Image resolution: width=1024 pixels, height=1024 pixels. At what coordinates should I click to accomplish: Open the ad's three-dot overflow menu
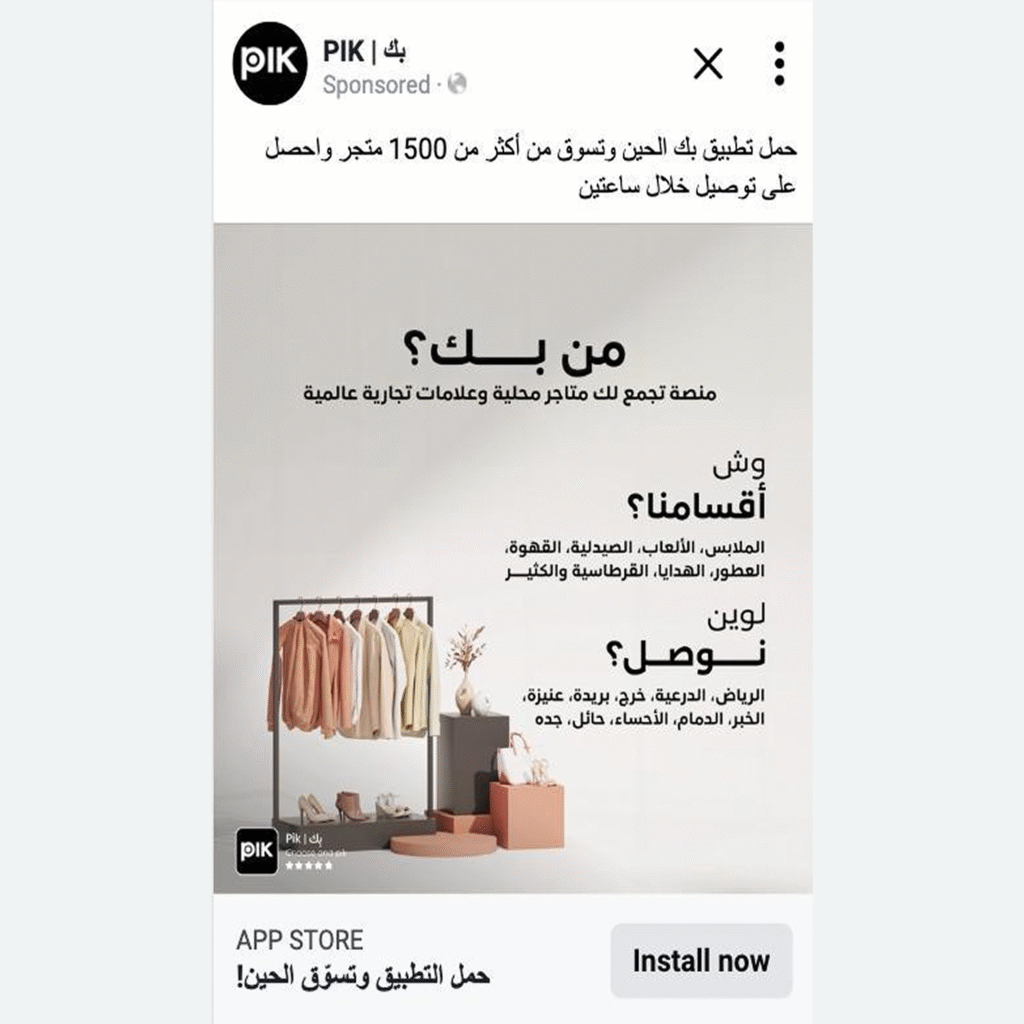(x=779, y=64)
